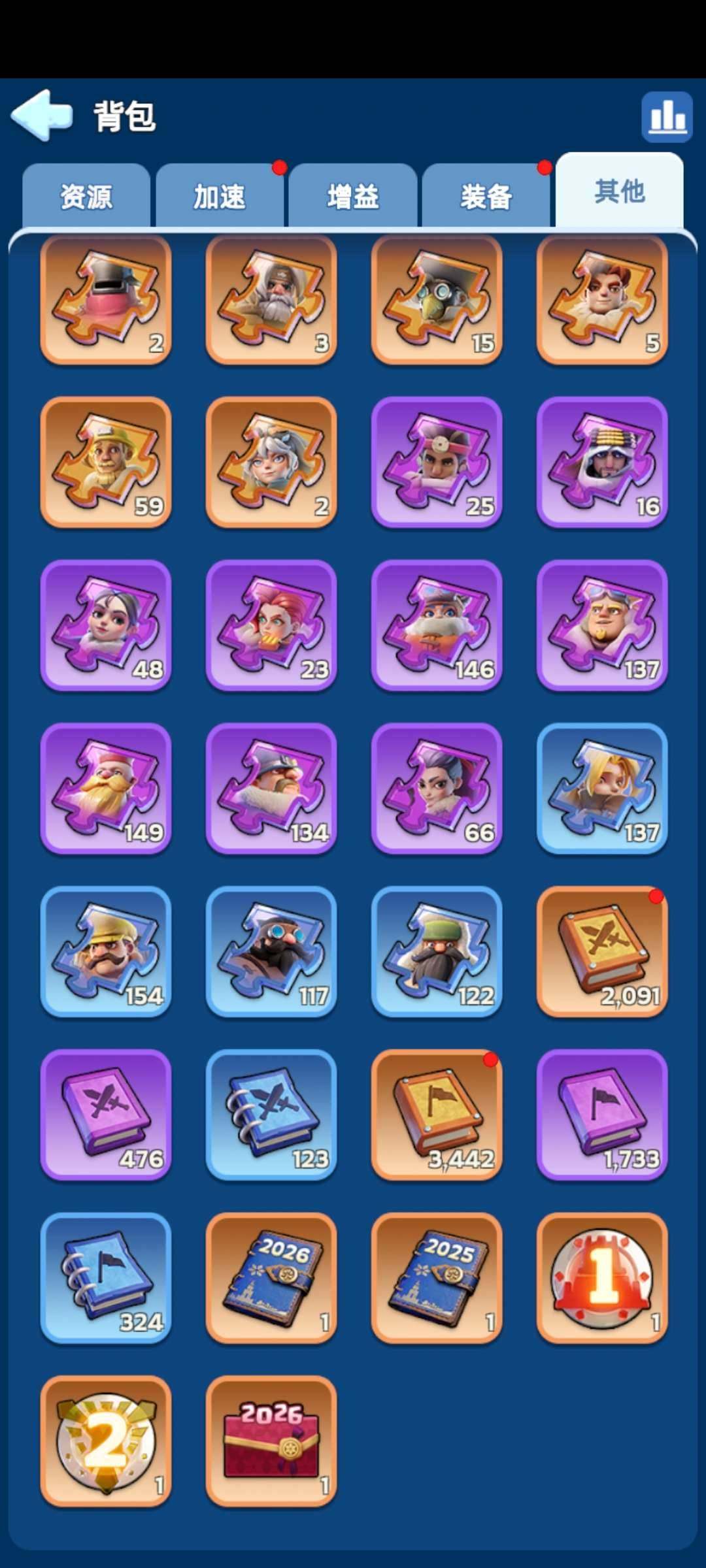
Task: Tap the purple flag book with 1,733
Action: coord(602,1115)
